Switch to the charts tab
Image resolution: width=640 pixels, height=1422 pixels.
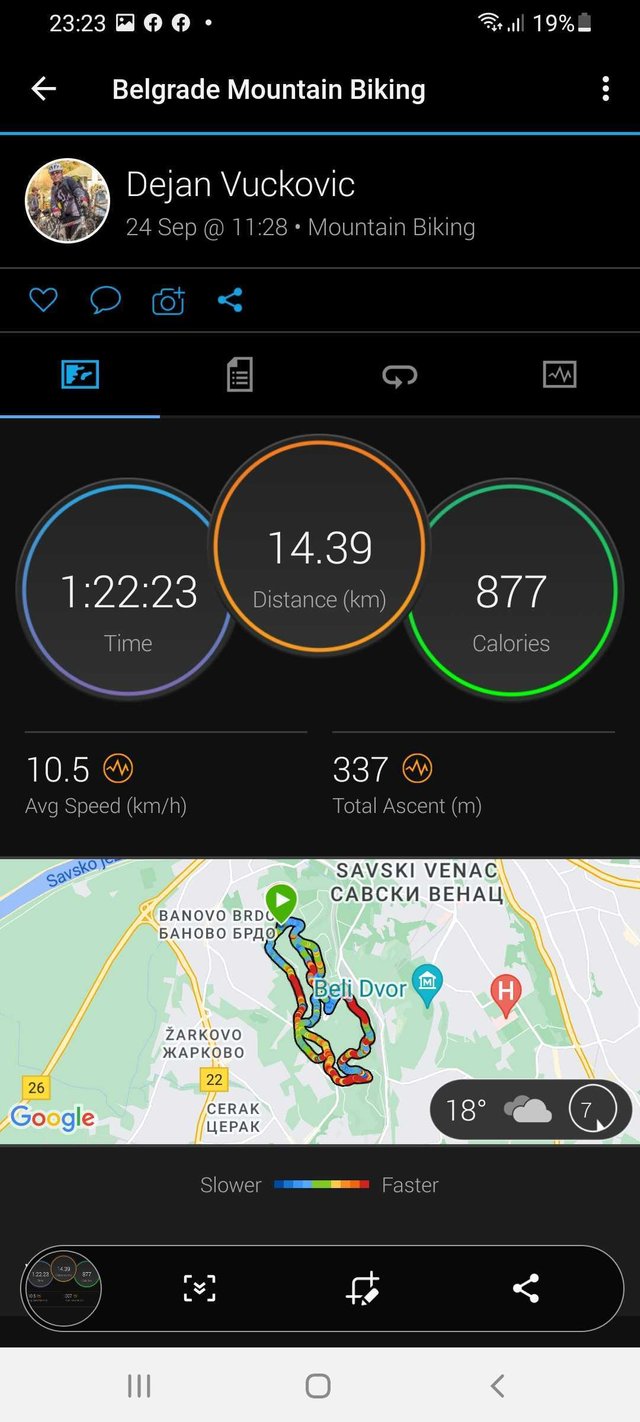560,375
